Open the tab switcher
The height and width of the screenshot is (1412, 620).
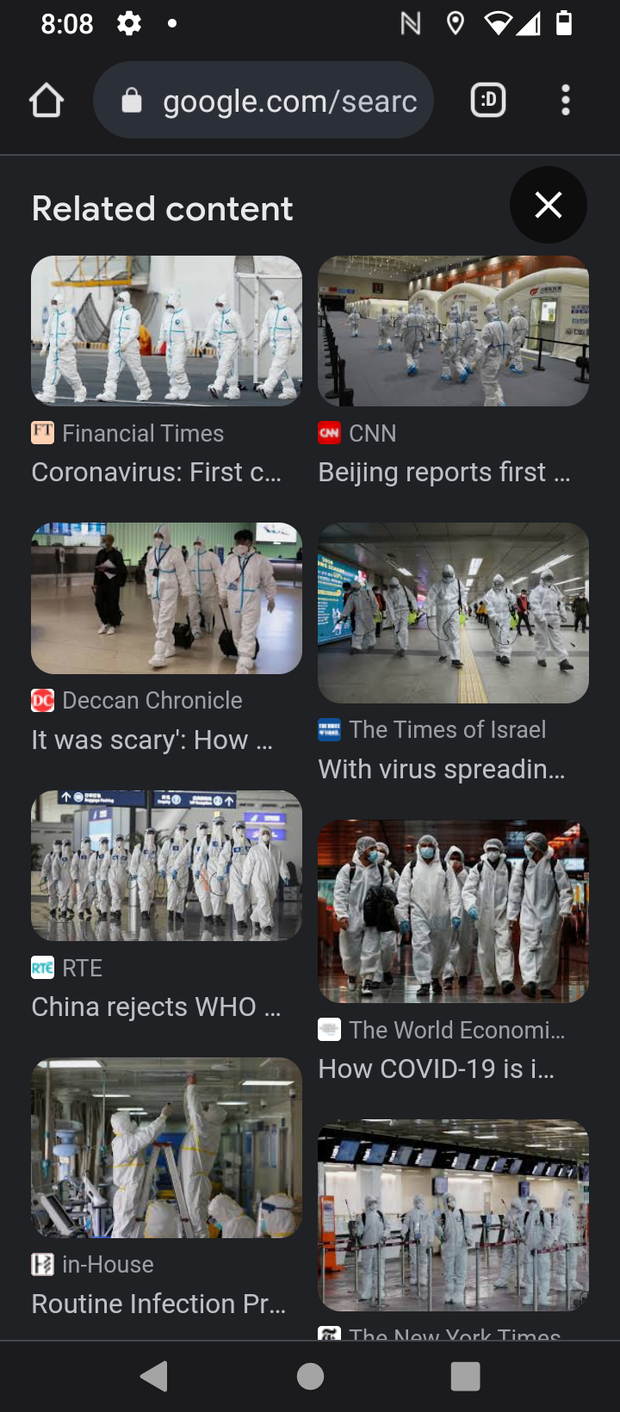click(488, 100)
